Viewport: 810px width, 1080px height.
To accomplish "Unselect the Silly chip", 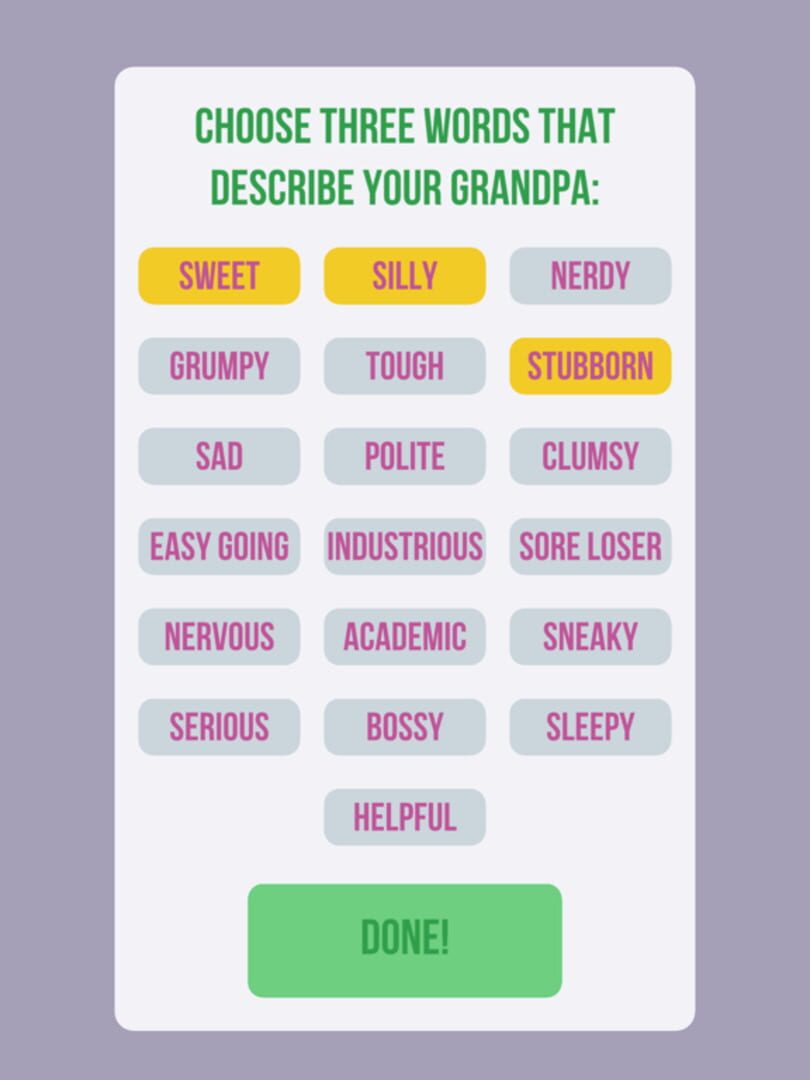I will click(404, 276).
